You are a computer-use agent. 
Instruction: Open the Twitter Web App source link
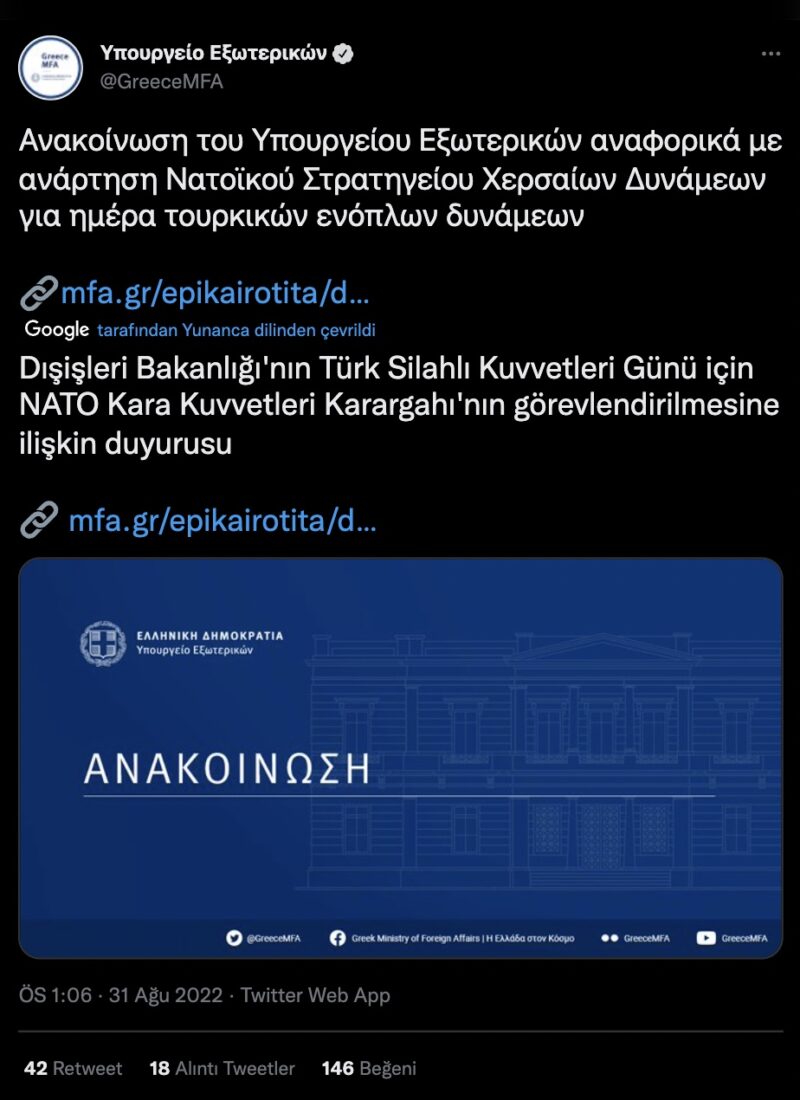coord(315,995)
